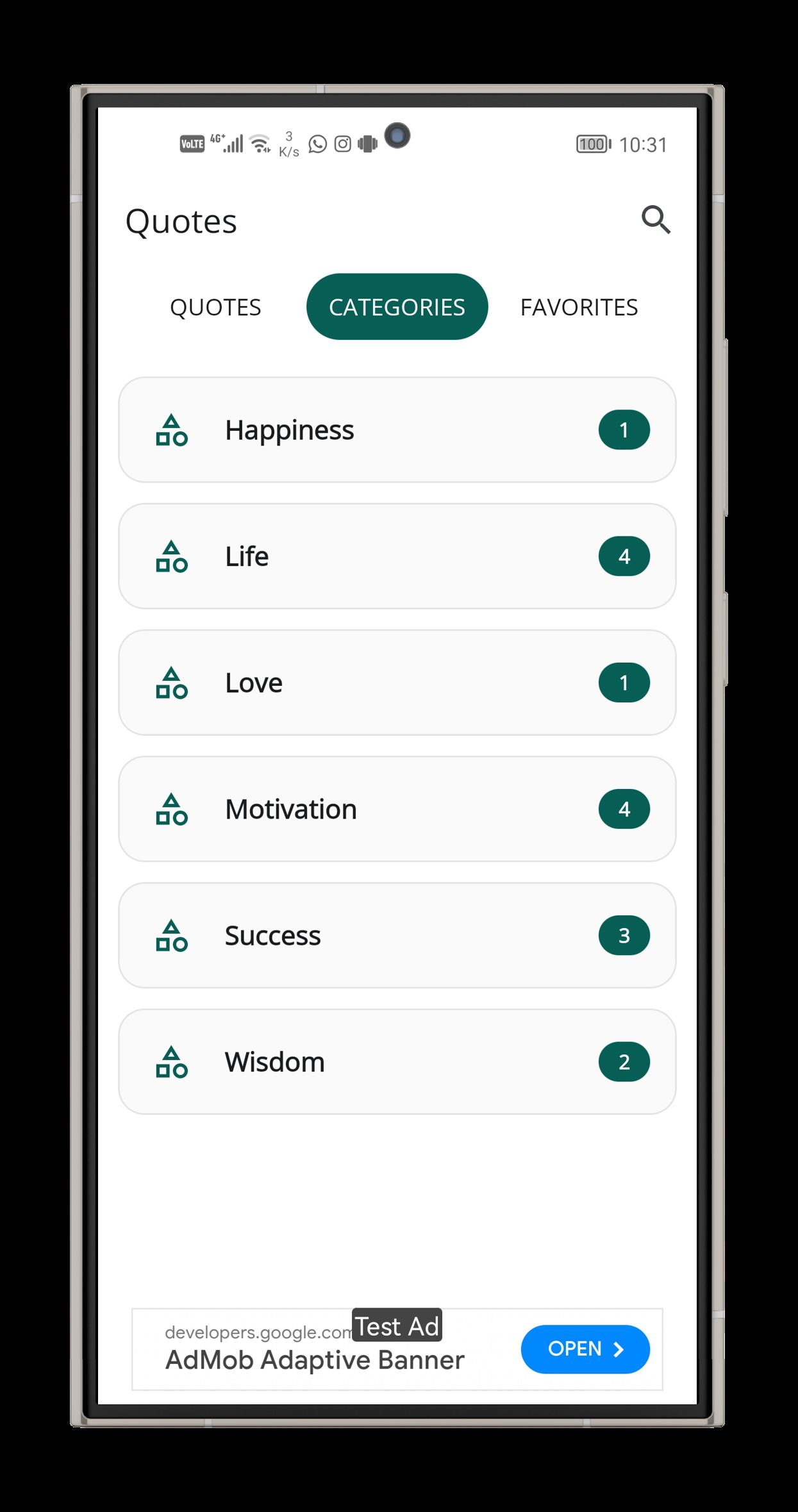Select the Categories tab

tap(397, 307)
